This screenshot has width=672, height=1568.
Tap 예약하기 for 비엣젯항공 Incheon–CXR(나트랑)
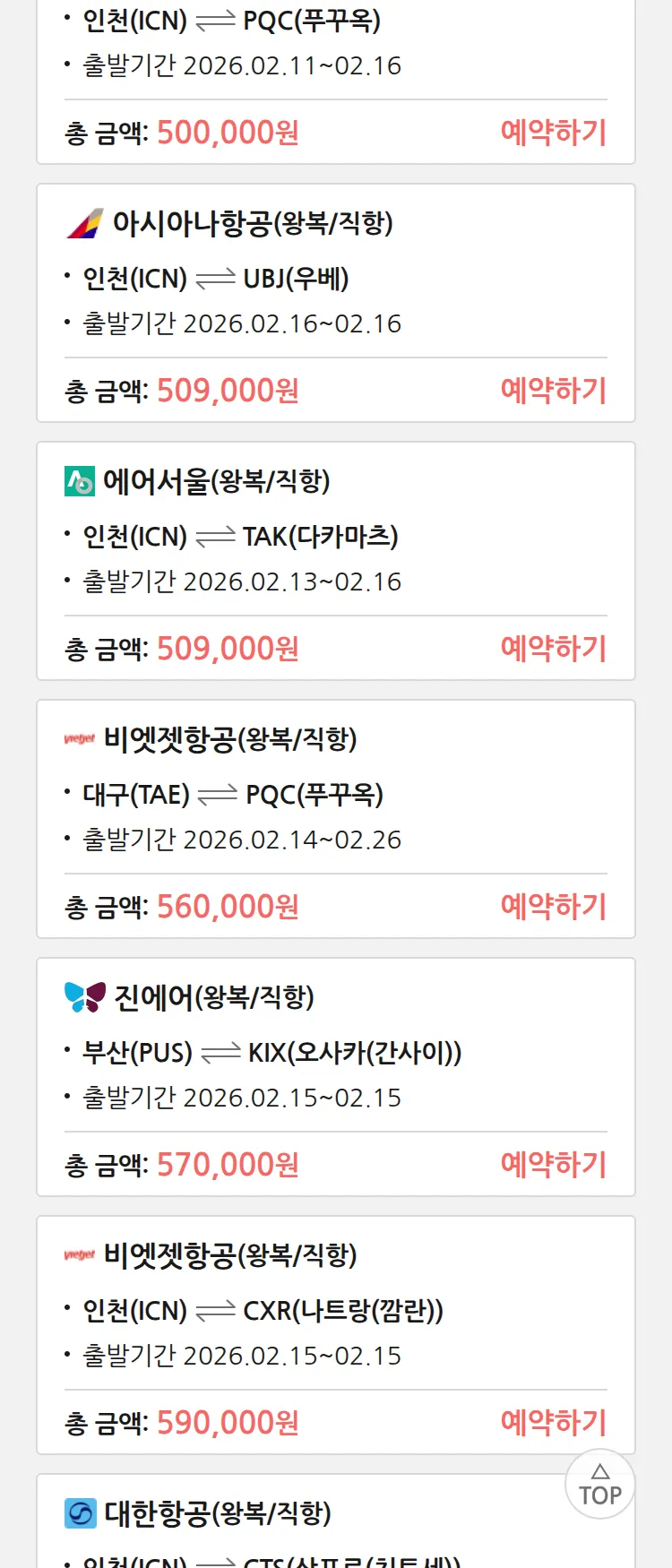click(553, 1423)
